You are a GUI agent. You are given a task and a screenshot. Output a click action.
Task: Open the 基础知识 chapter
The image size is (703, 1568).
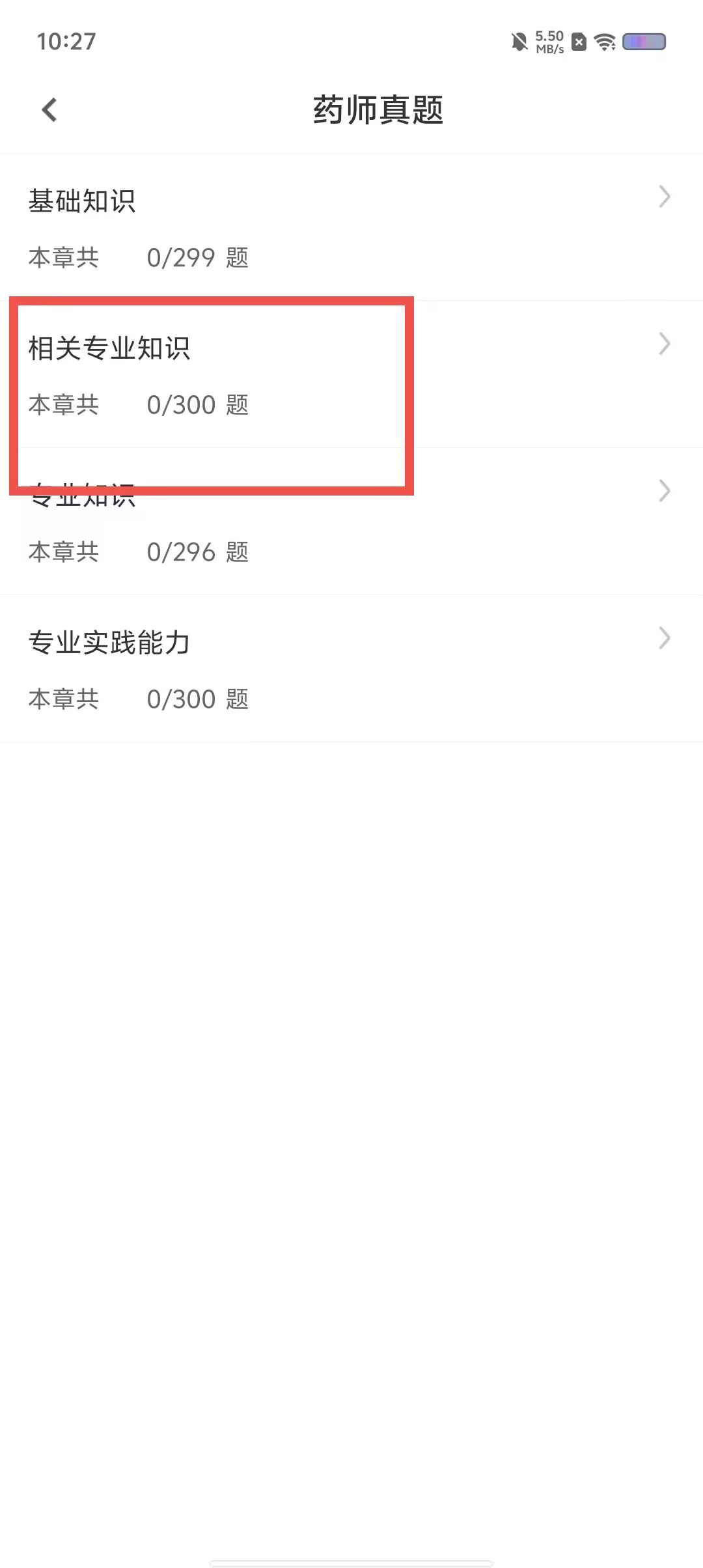[x=351, y=227]
